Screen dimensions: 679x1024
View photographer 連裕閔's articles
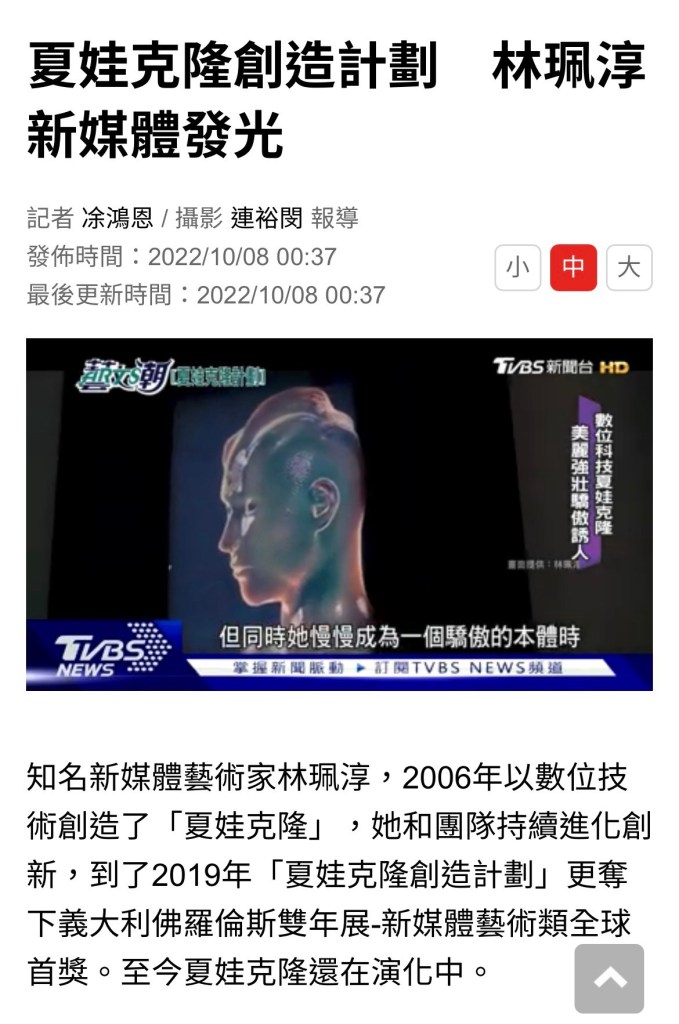click(267, 218)
